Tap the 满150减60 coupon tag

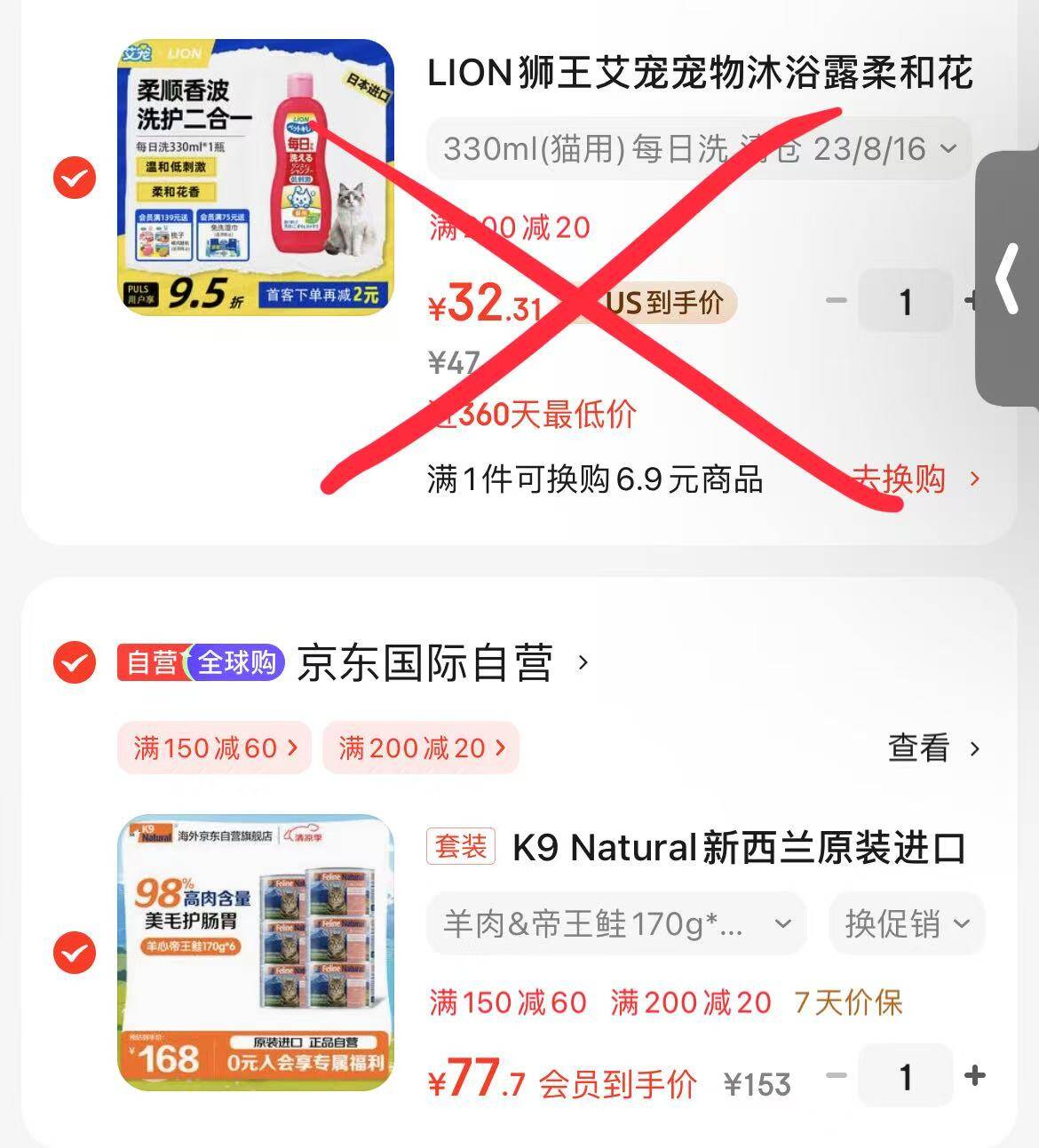click(213, 748)
